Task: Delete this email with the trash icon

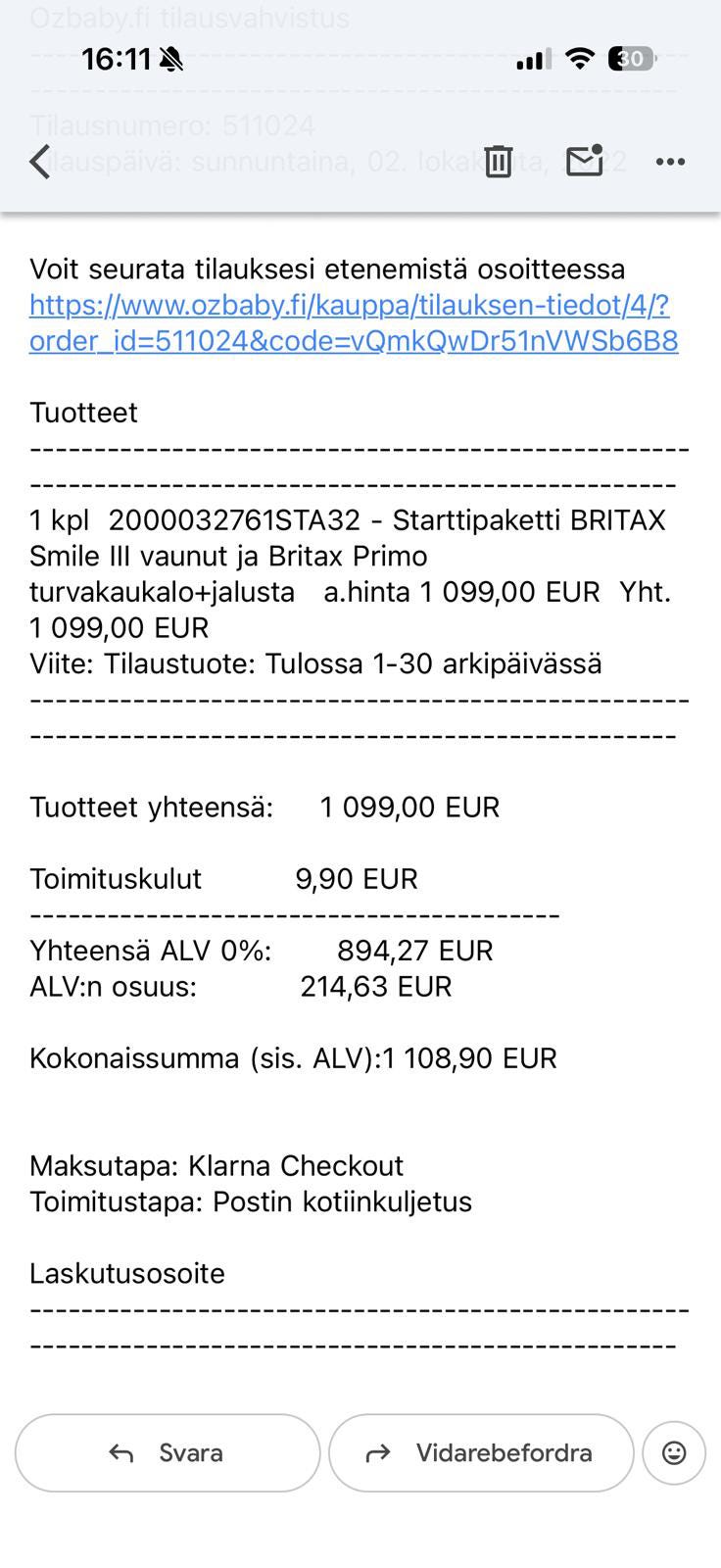Action: pos(498,162)
